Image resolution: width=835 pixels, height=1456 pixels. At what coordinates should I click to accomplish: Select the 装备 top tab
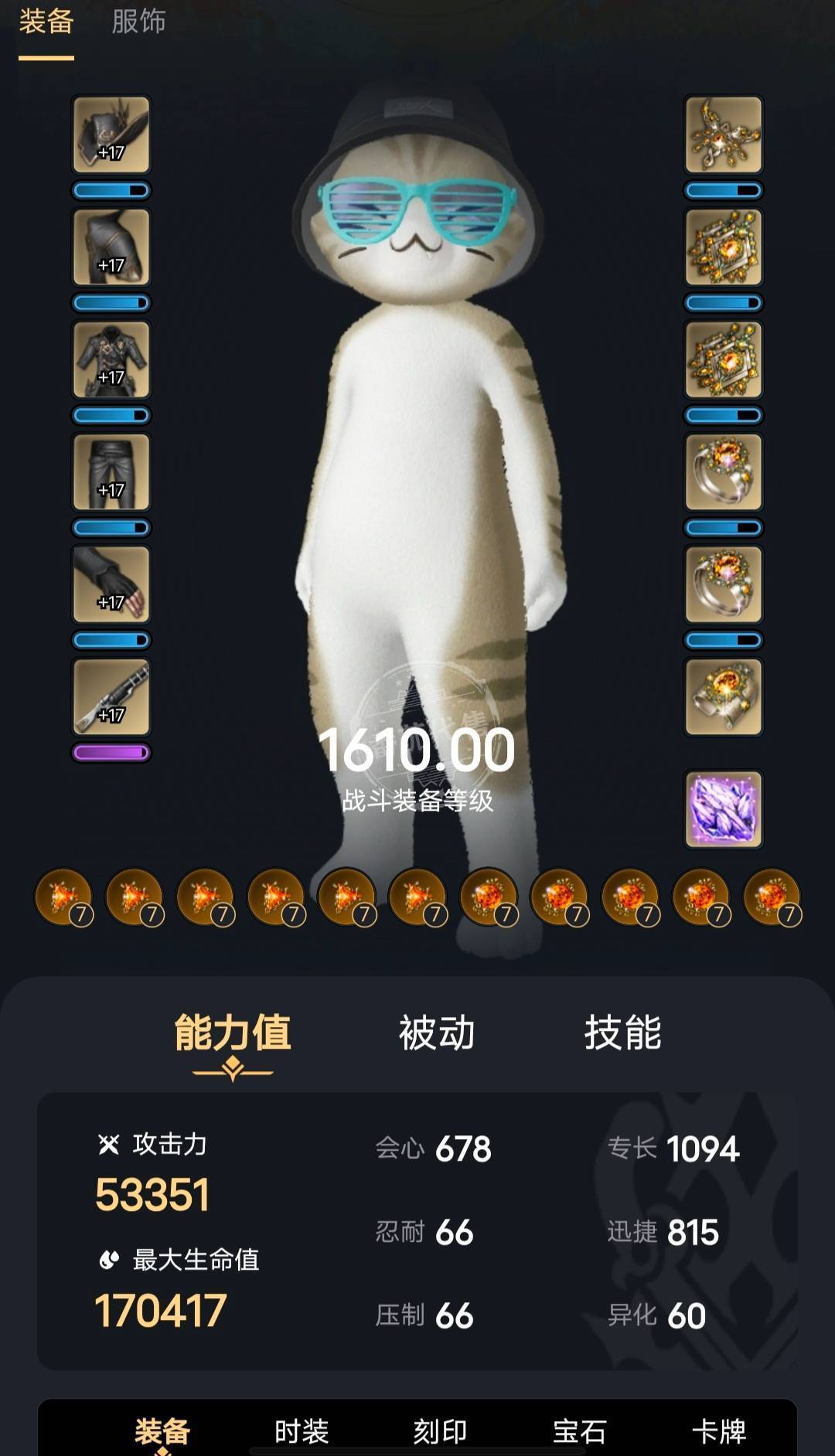pos(46,22)
